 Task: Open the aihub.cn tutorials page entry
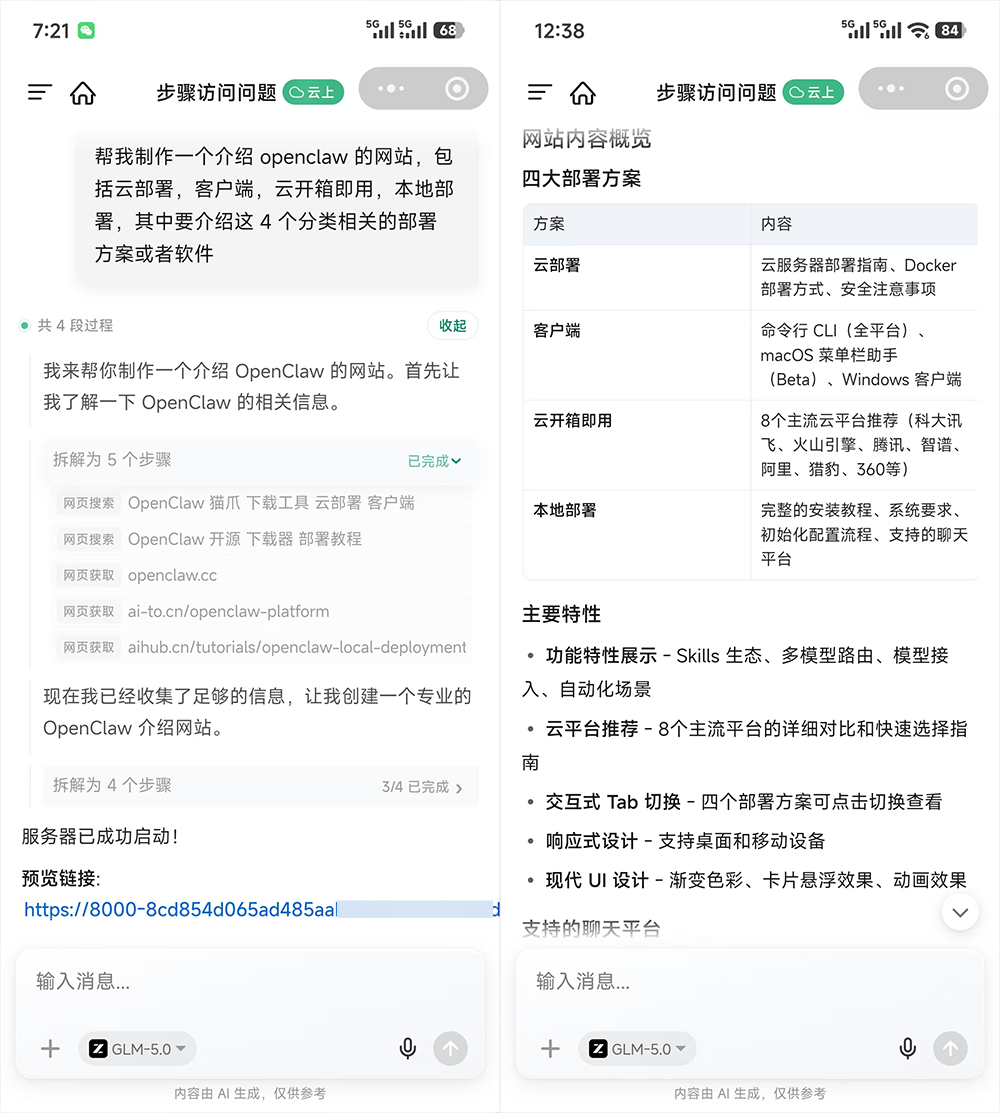coord(296,647)
